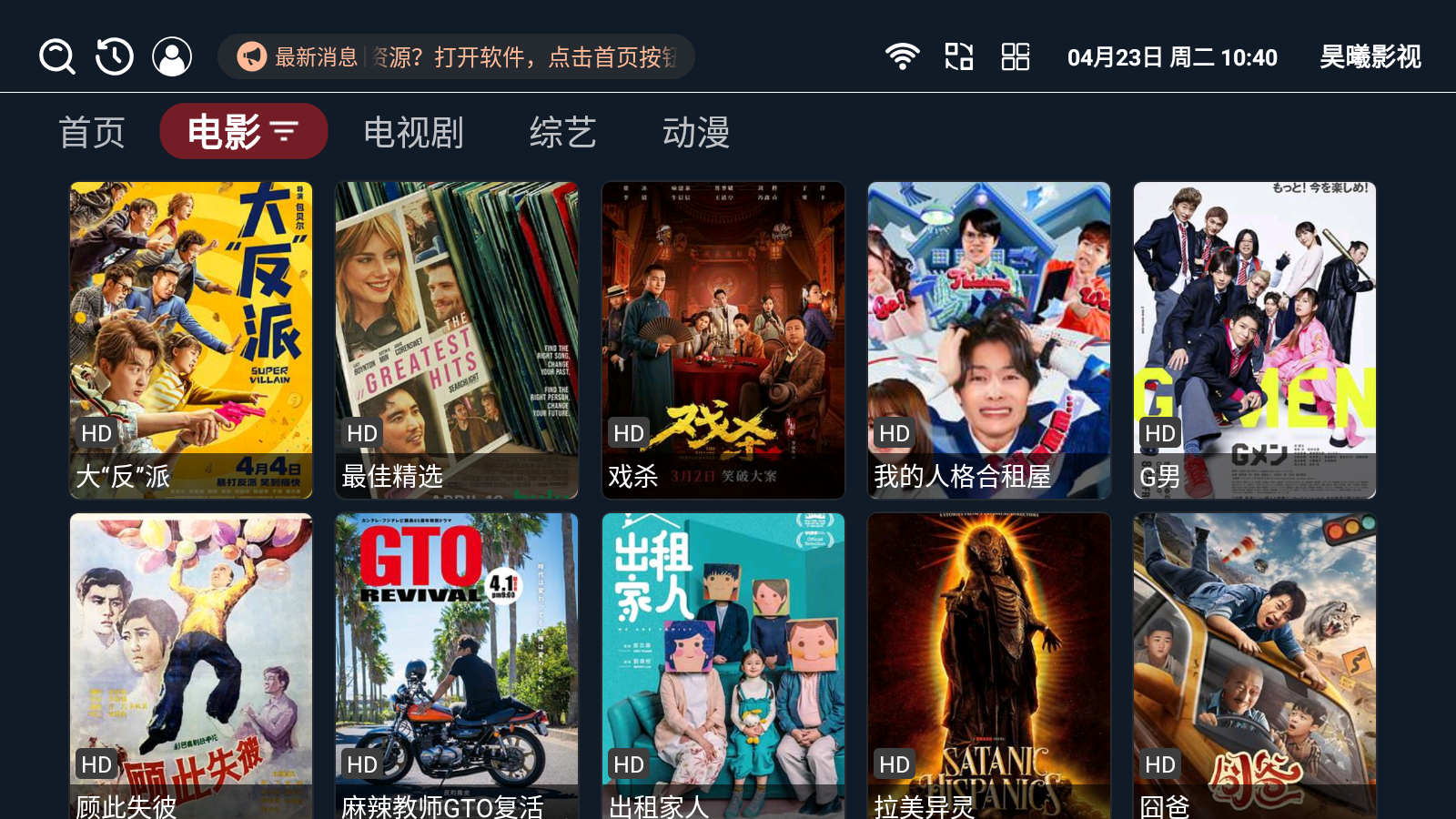The image size is (1456, 819).
Task: Open the search icon
Action: [x=56, y=56]
